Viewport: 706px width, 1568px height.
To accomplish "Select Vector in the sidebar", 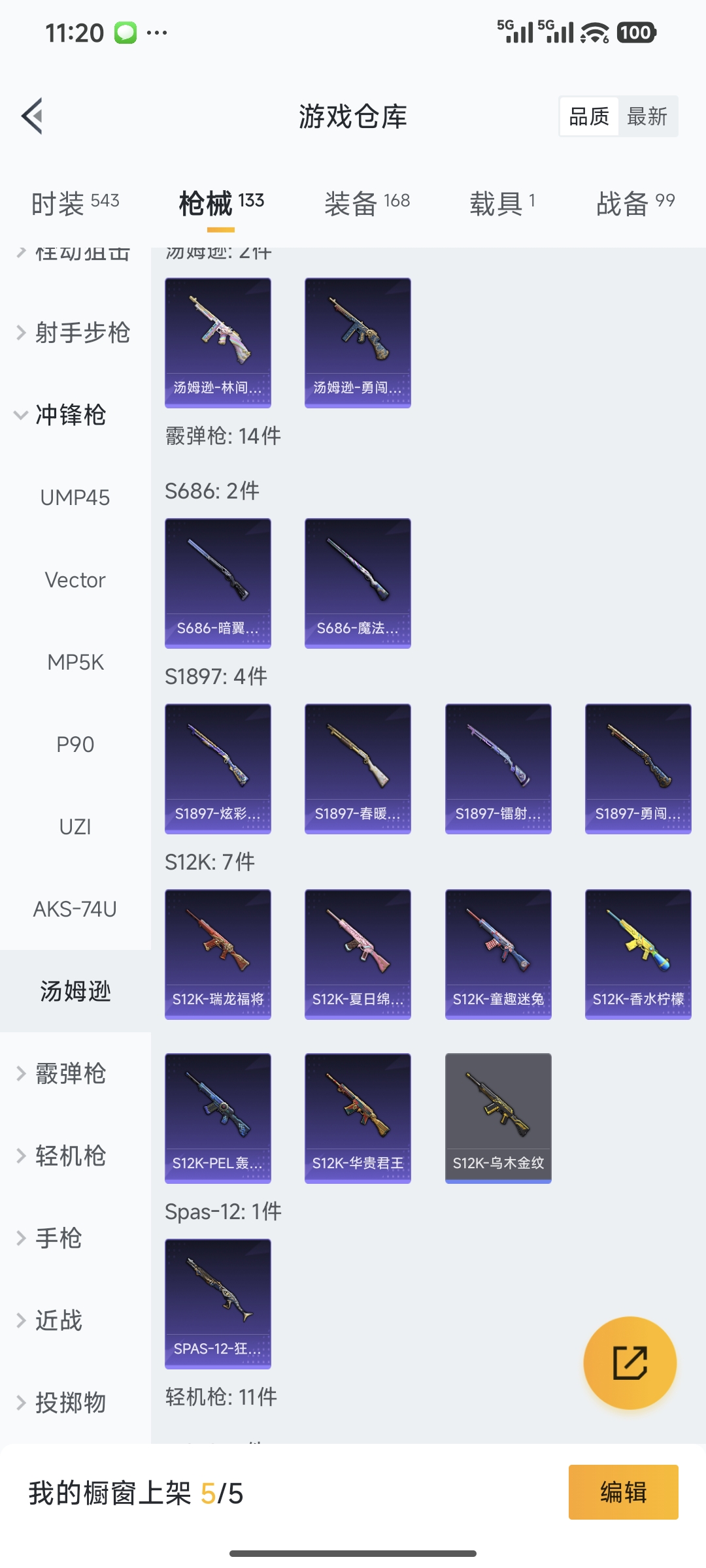I will coord(74,580).
